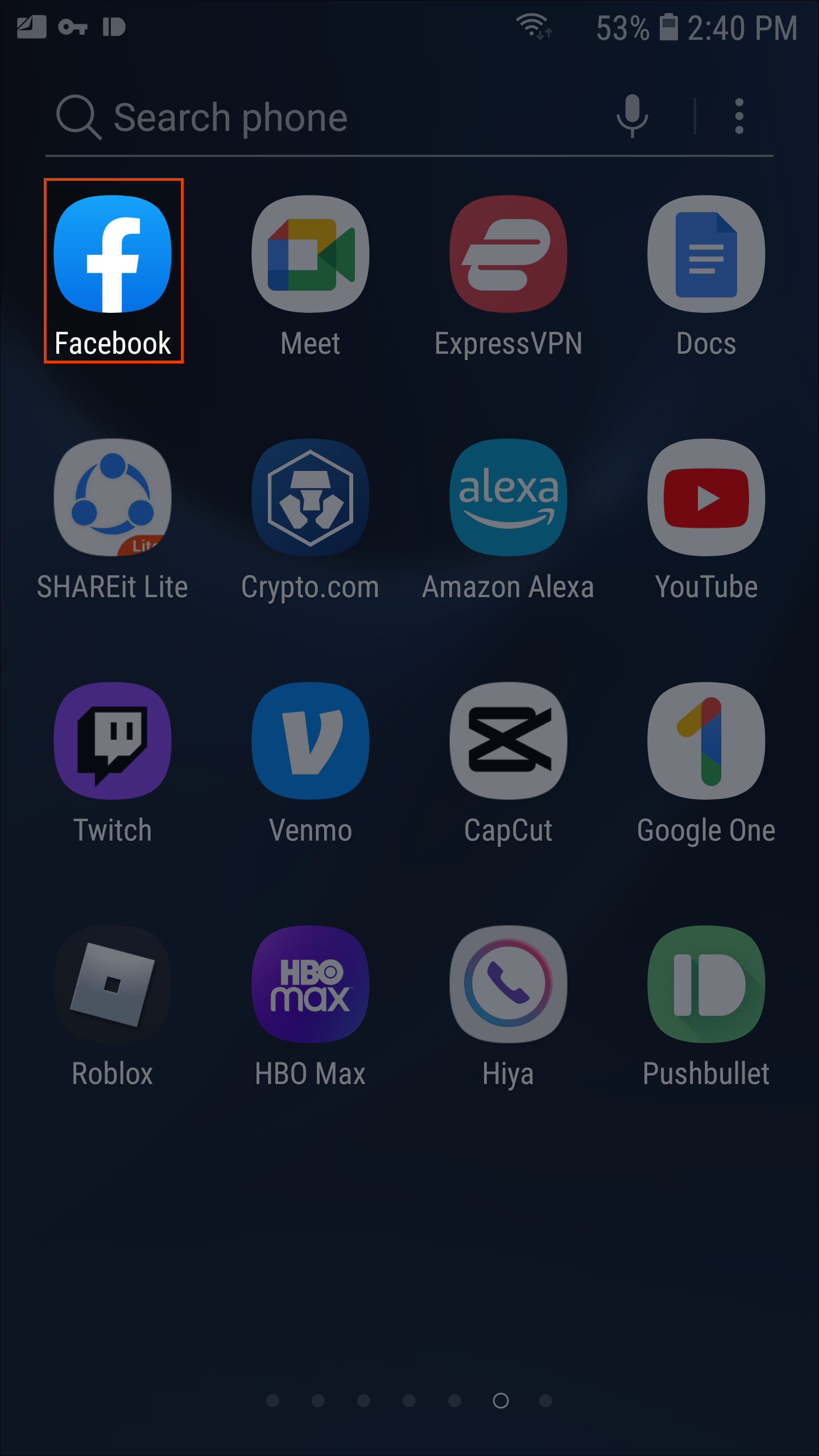Launch the Facebook app
Image resolution: width=819 pixels, height=1456 pixels.
(113, 254)
